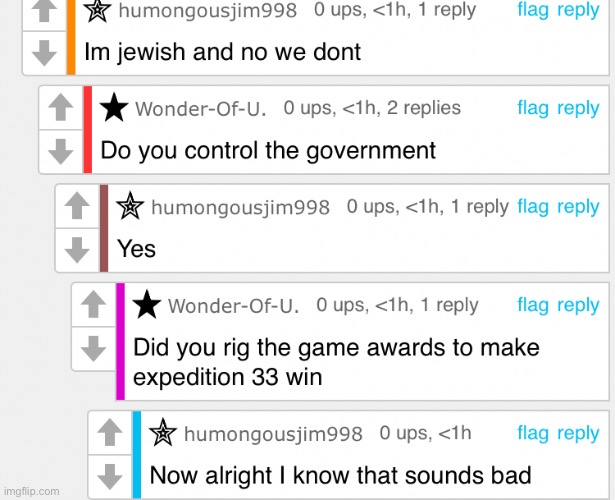Screen dimensions: 615x500
Task: Downvote the "Do you control the government" comment
Action: coord(61,151)
